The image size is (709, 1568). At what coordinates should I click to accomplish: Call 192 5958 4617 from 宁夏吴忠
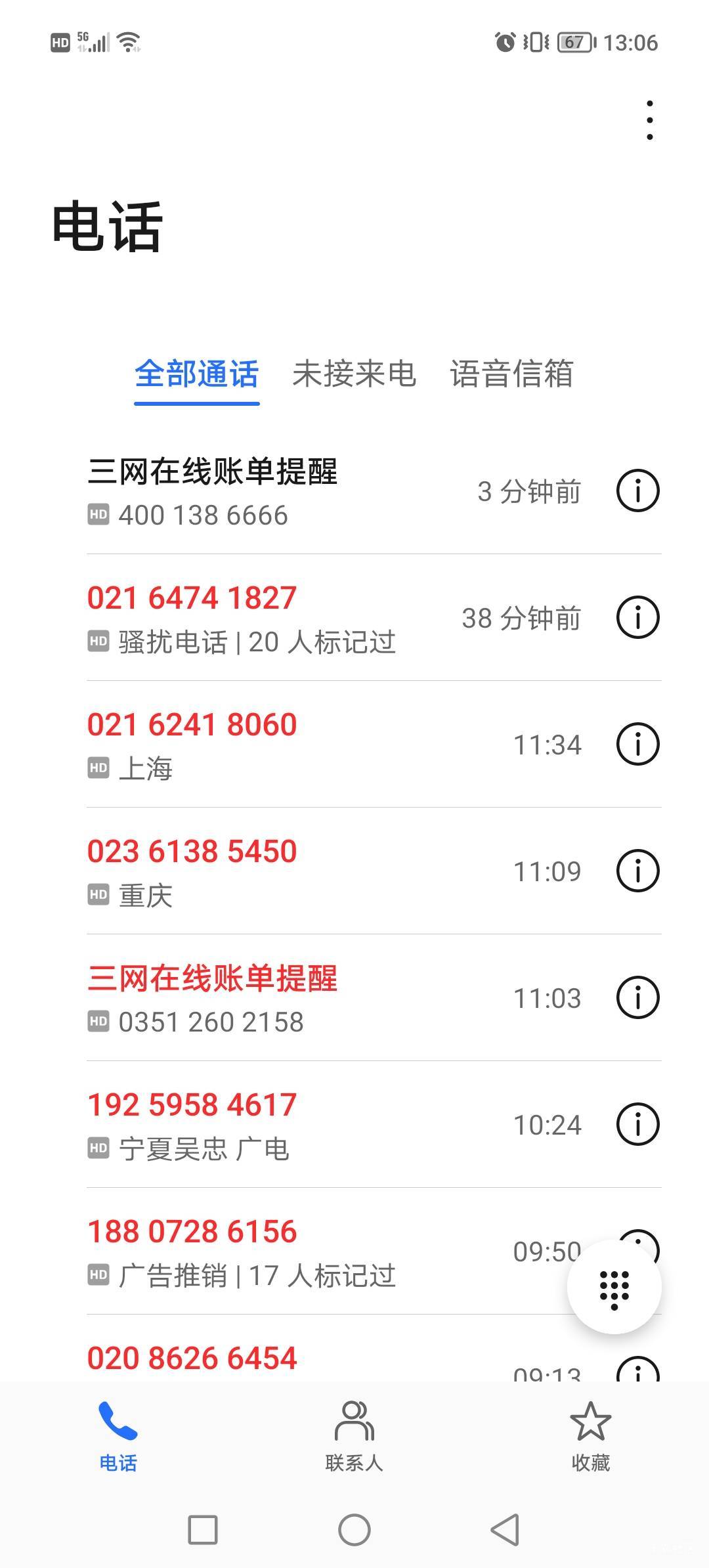(x=263, y=1125)
